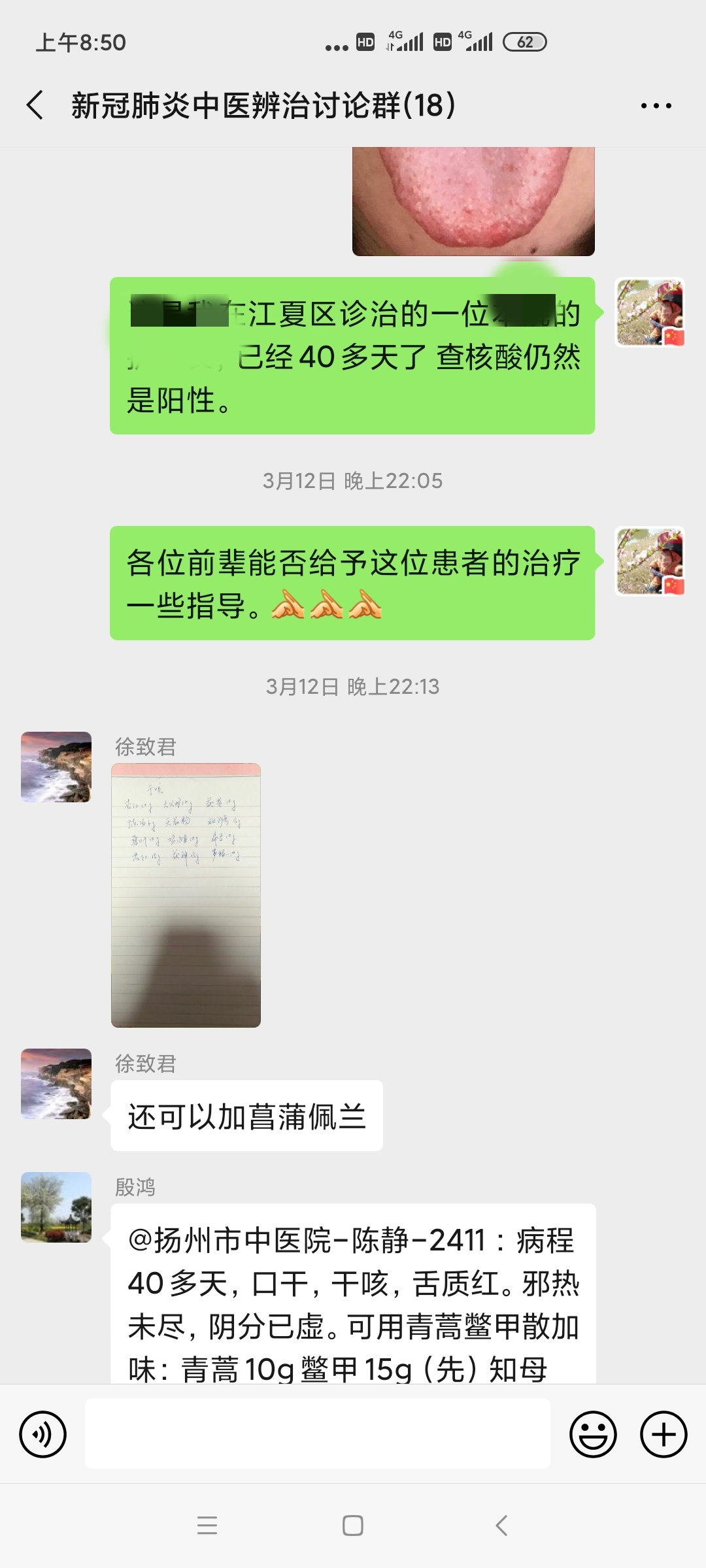The width and height of the screenshot is (706, 1568).
Task: View 徐致君's handwritten prescription image
Action: point(186,895)
